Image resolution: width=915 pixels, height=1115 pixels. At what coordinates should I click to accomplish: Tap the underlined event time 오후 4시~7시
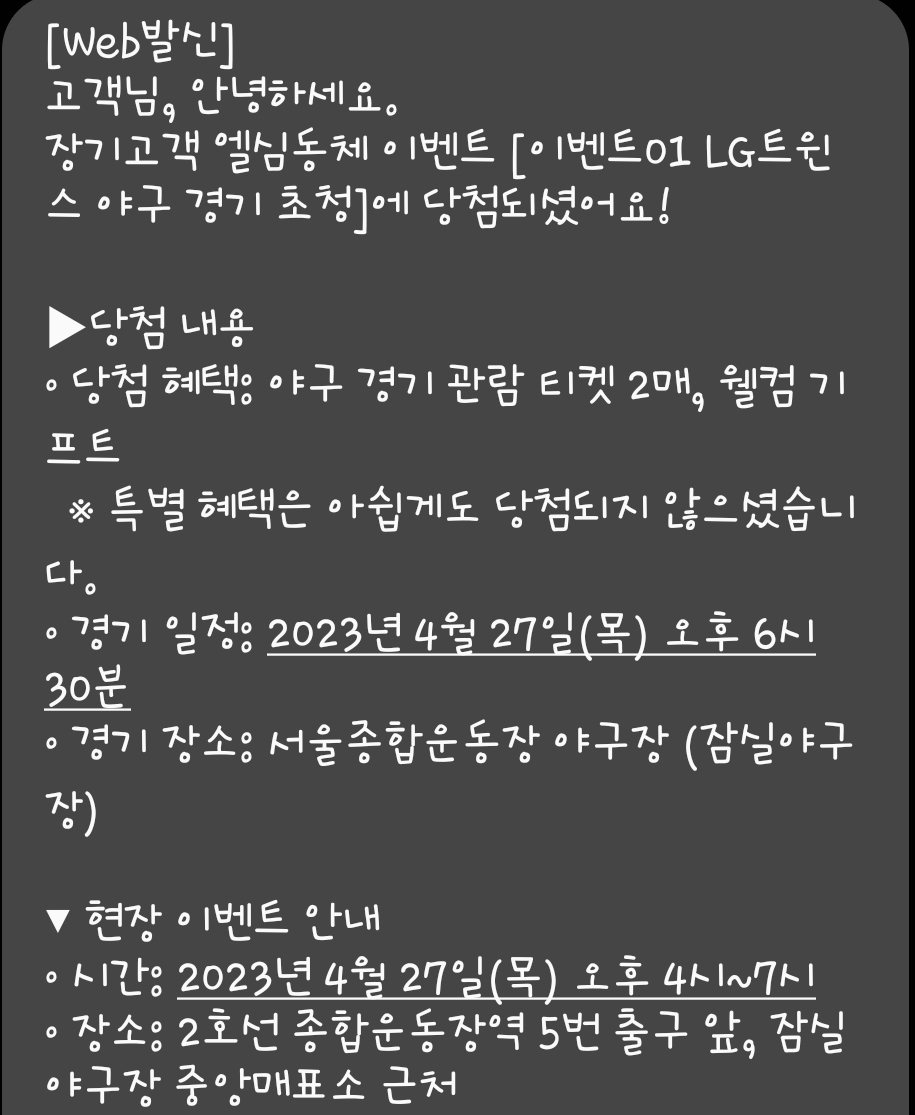(495, 975)
